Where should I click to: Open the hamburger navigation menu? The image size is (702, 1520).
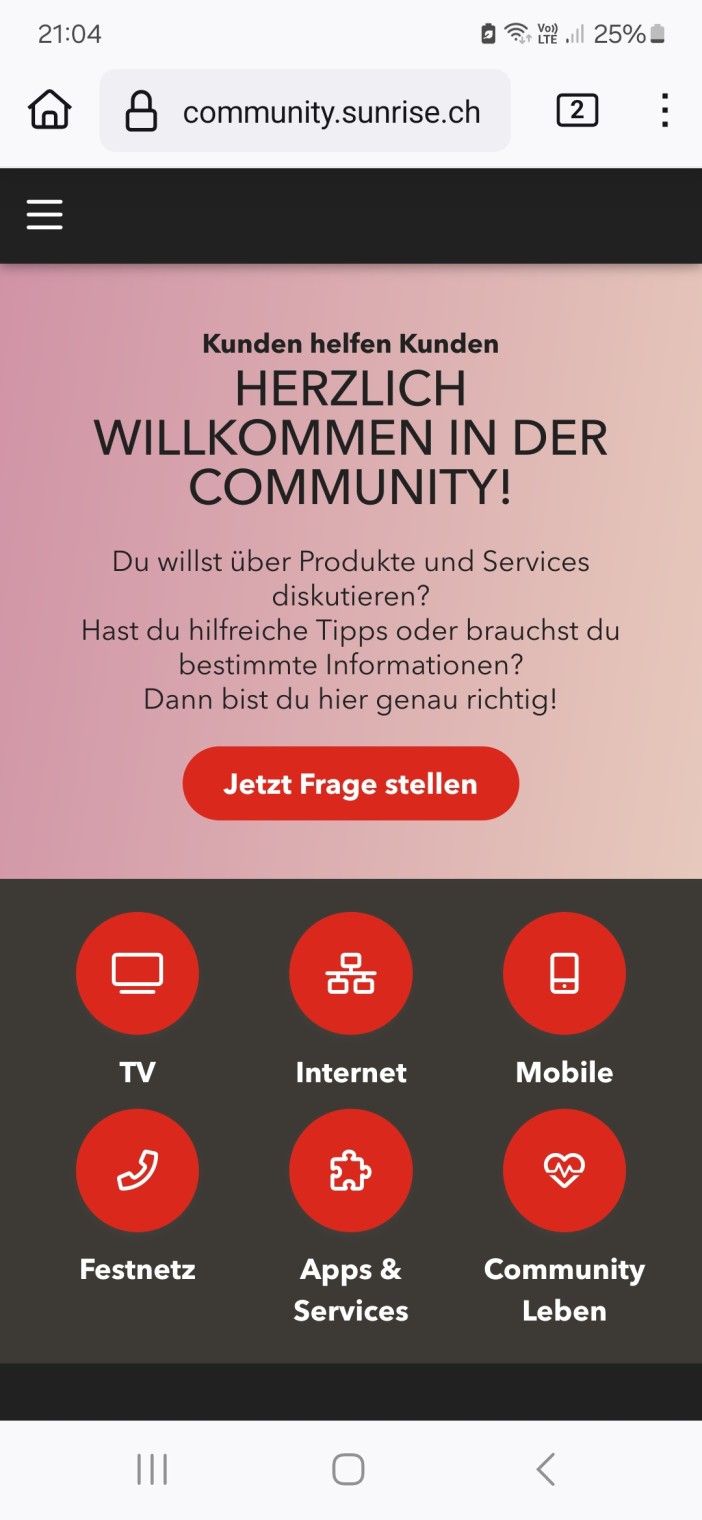pos(45,215)
